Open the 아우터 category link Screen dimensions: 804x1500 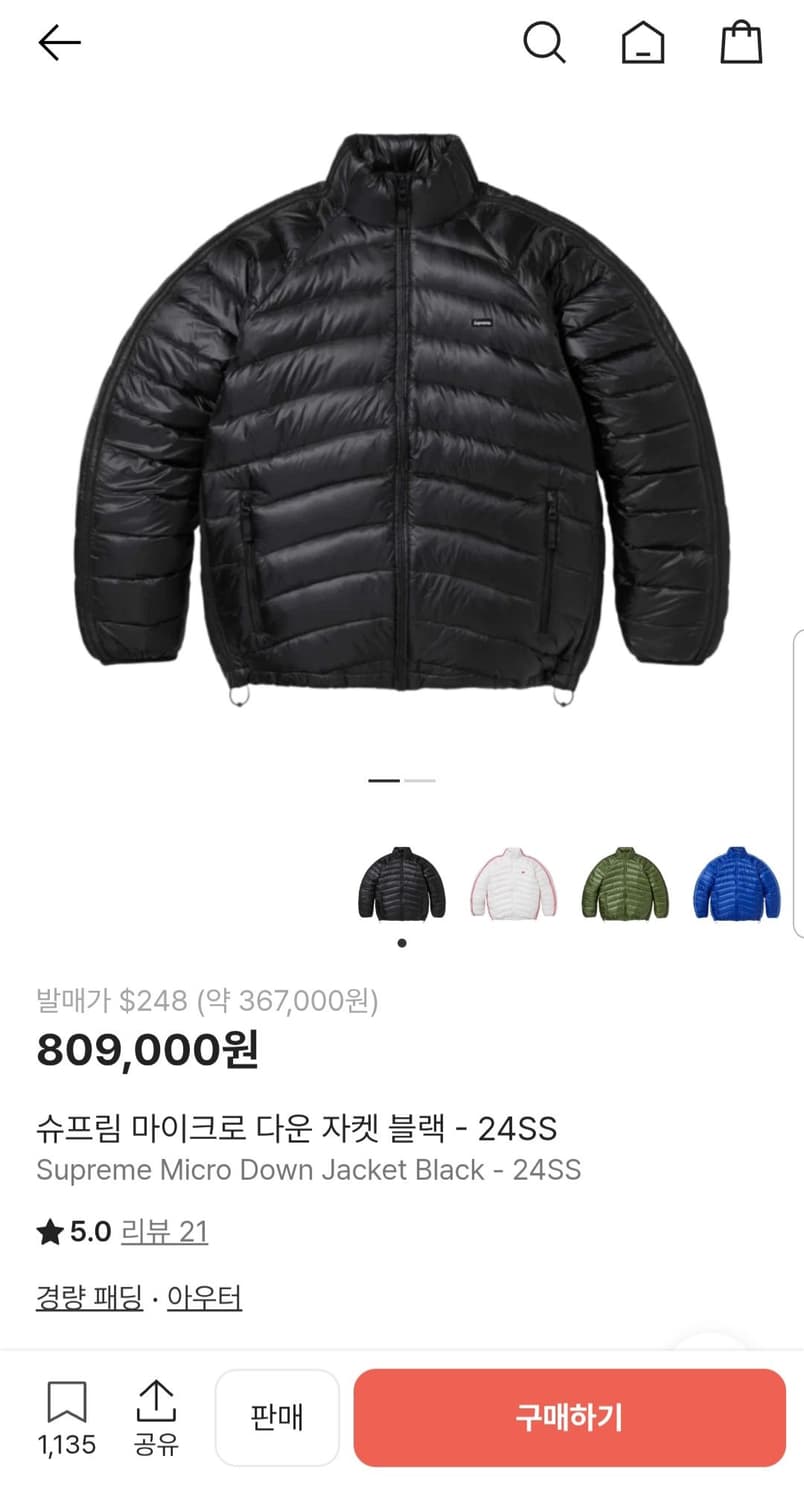(205, 1297)
